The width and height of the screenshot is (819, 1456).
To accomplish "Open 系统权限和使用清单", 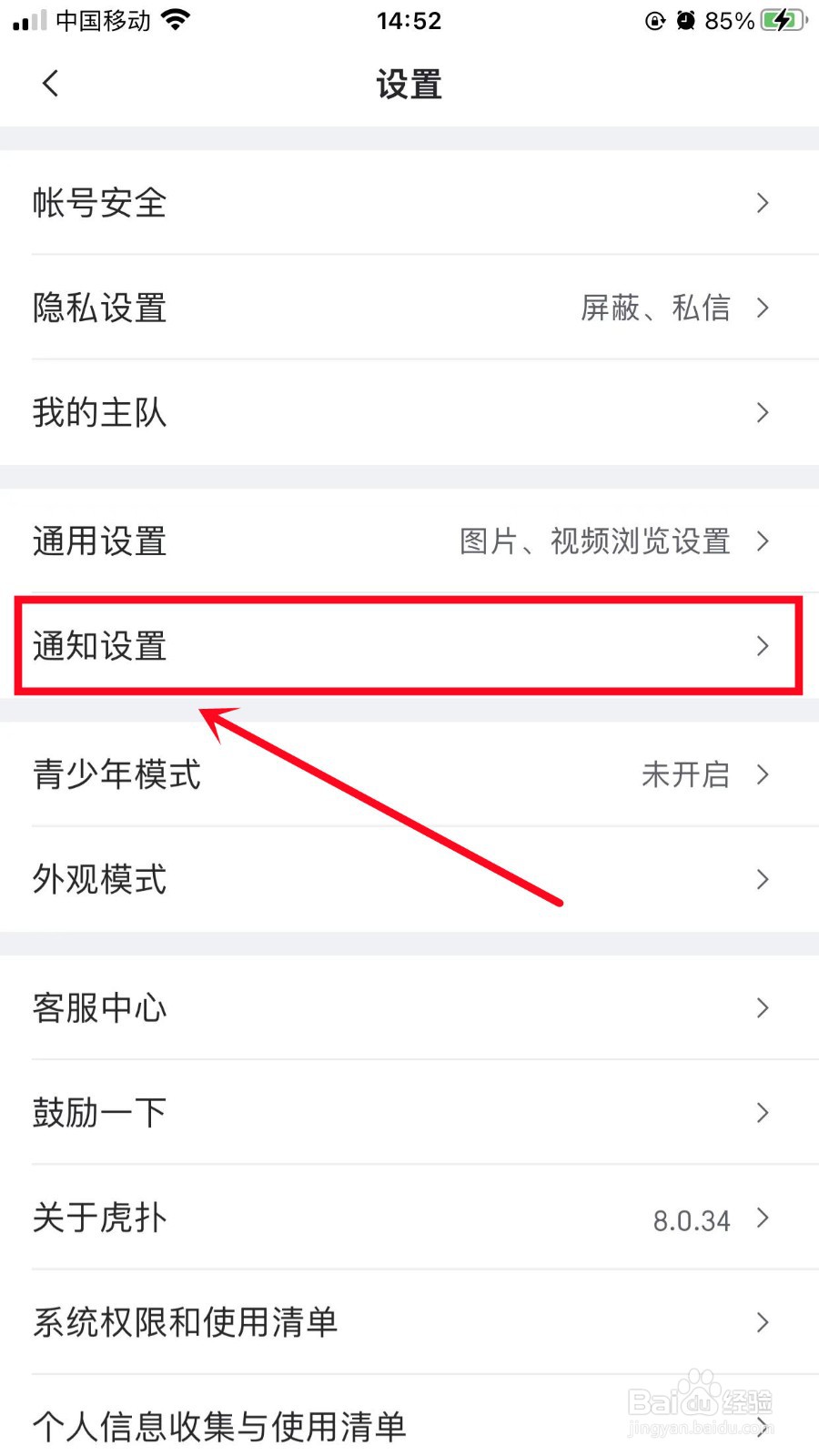I will click(x=409, y=1323).
